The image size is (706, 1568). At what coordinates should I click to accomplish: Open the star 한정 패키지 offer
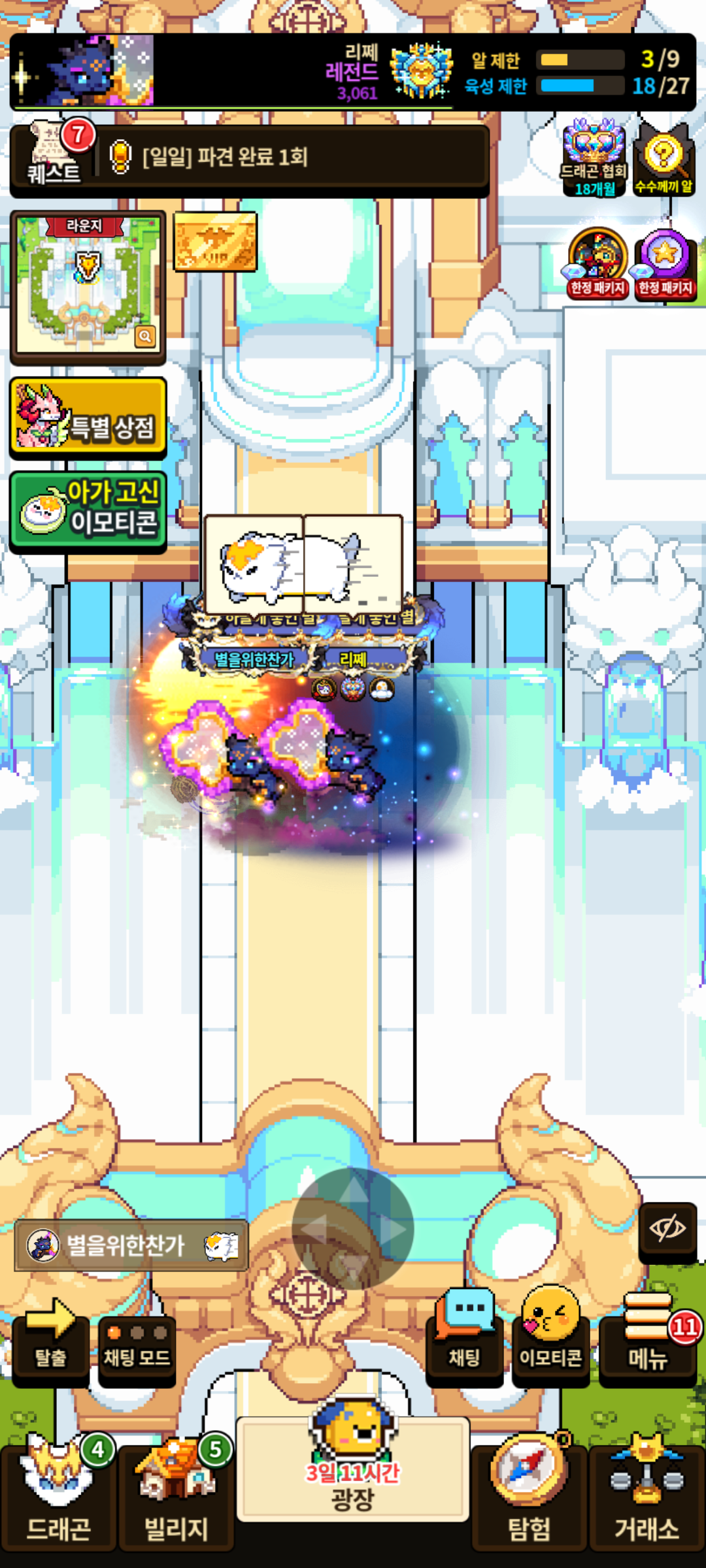(665, 263)
